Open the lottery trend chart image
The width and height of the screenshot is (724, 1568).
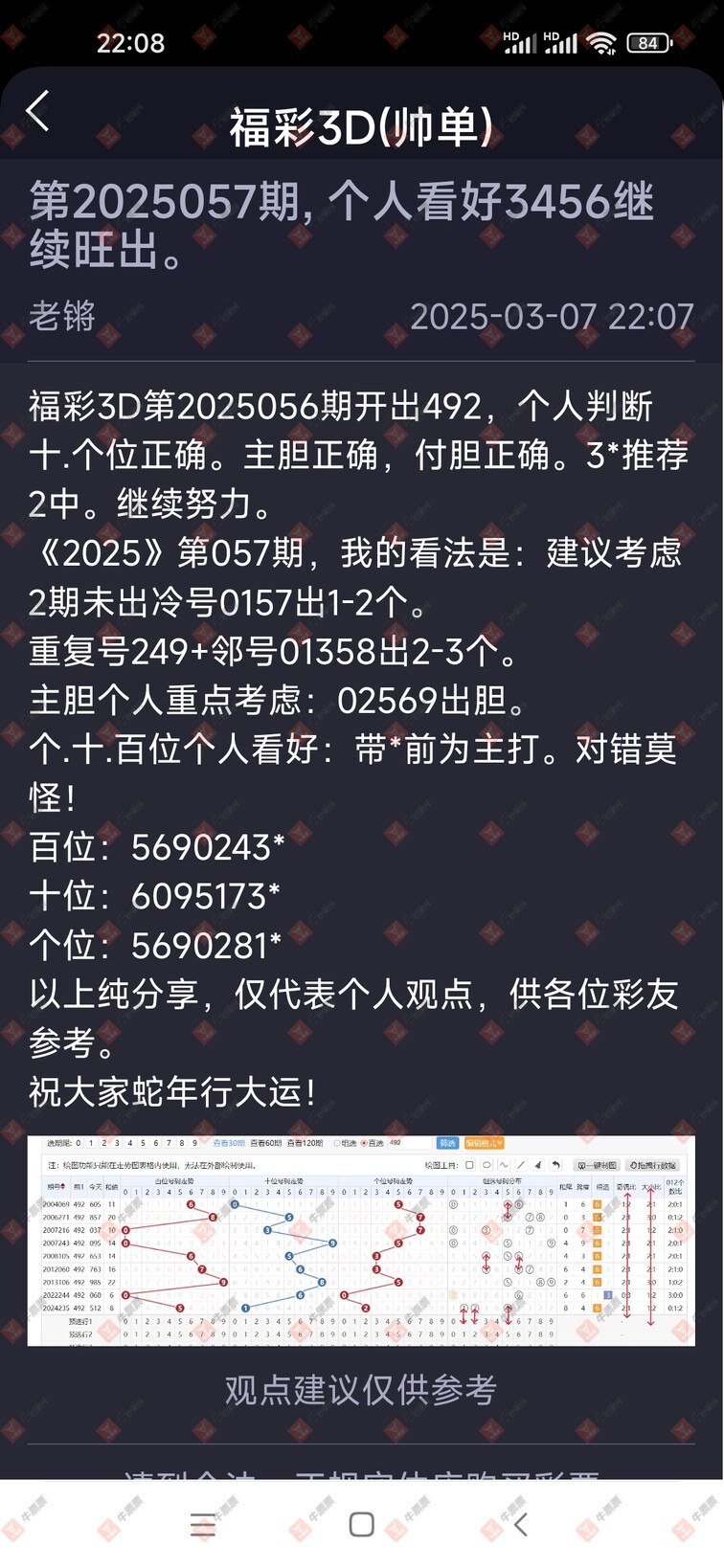pos(361,1241)
